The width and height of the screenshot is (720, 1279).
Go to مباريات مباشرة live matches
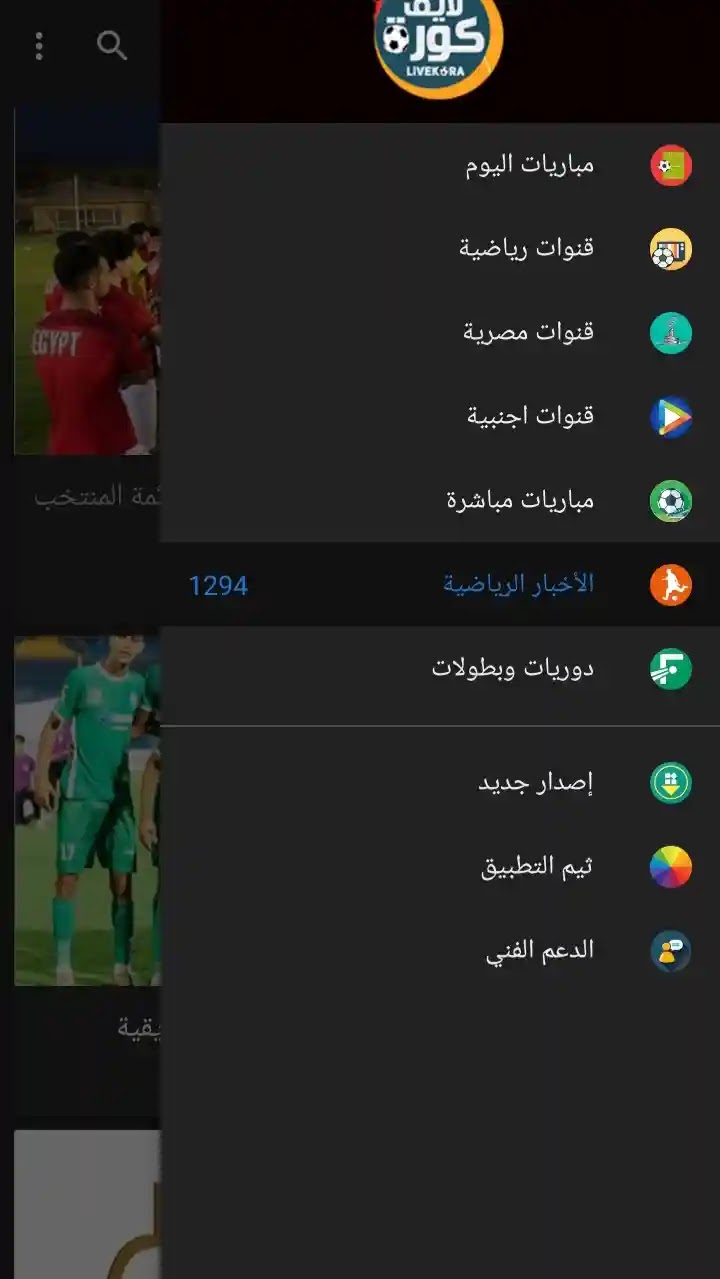(x=520, y=500)
